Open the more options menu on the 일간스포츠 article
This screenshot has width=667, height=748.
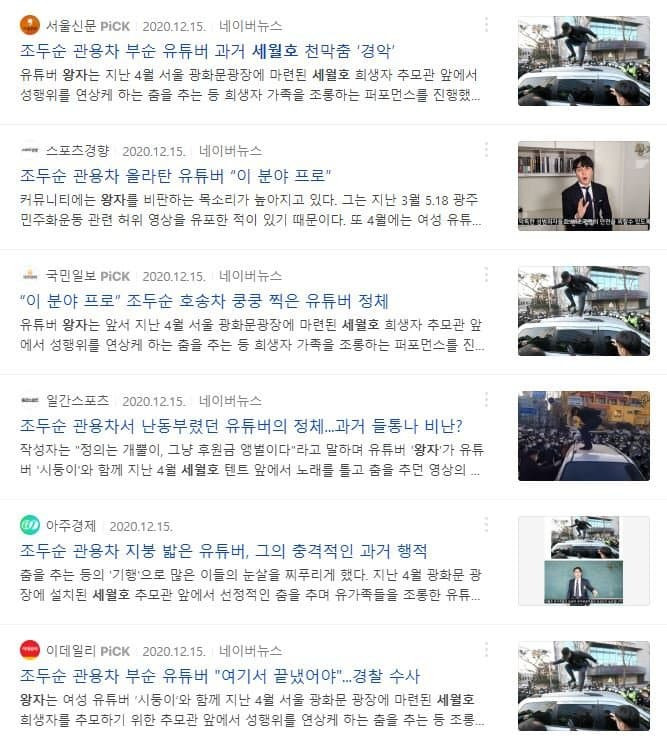pyautogui.click(x=486, y=400)
